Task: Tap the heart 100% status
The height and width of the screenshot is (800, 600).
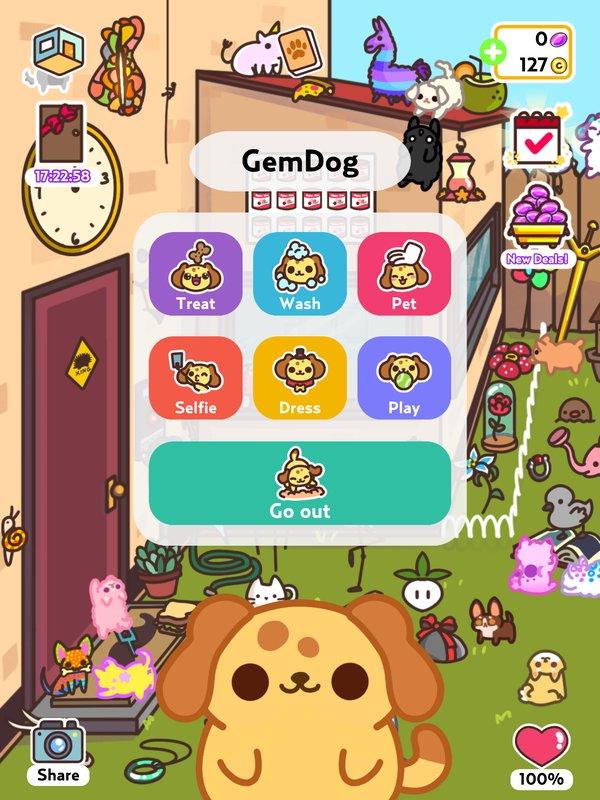Action: point(542,752)
